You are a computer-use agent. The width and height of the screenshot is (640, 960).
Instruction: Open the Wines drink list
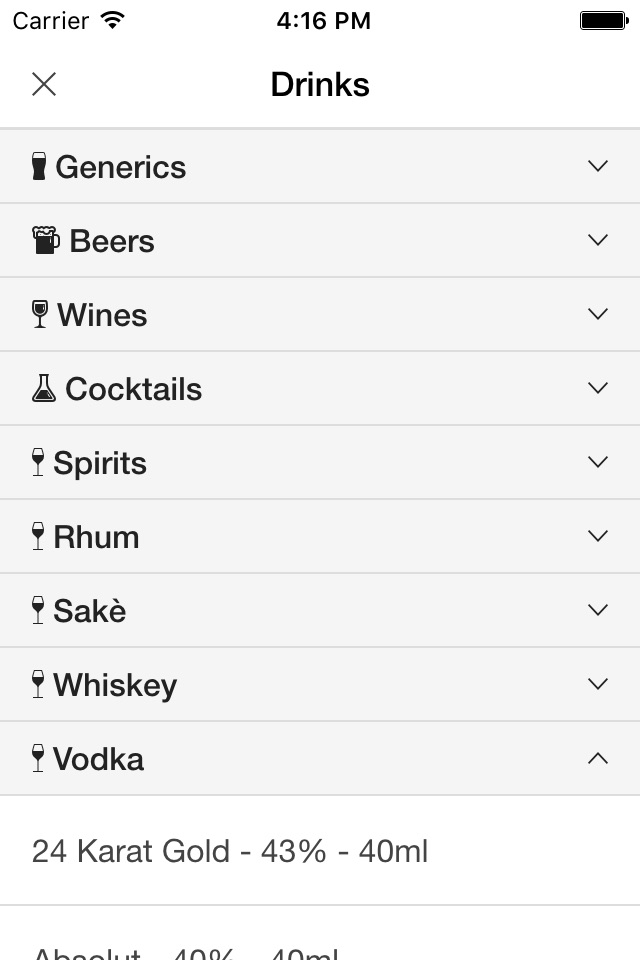(320, 315)
